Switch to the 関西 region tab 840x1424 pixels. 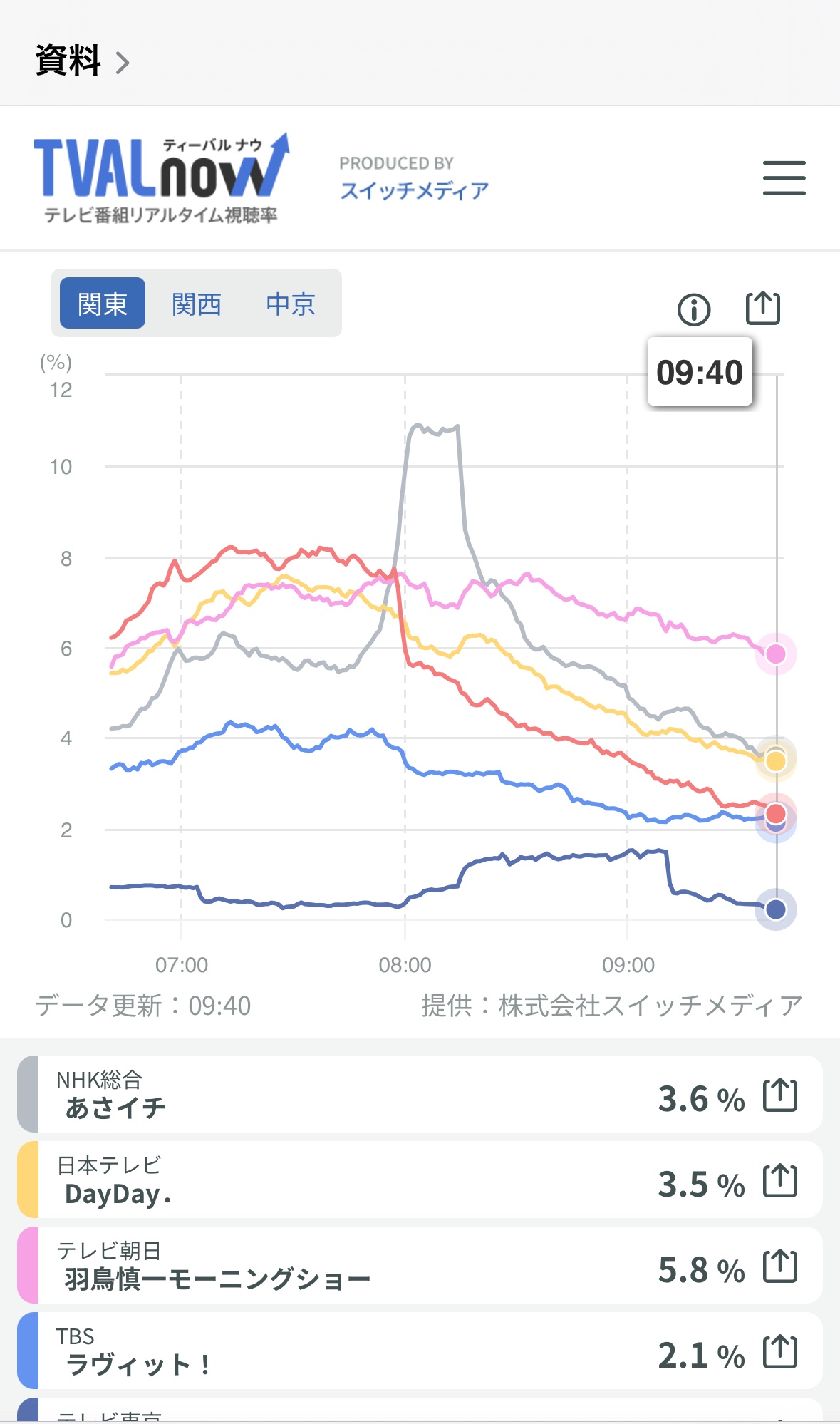(x=197, y=304)
